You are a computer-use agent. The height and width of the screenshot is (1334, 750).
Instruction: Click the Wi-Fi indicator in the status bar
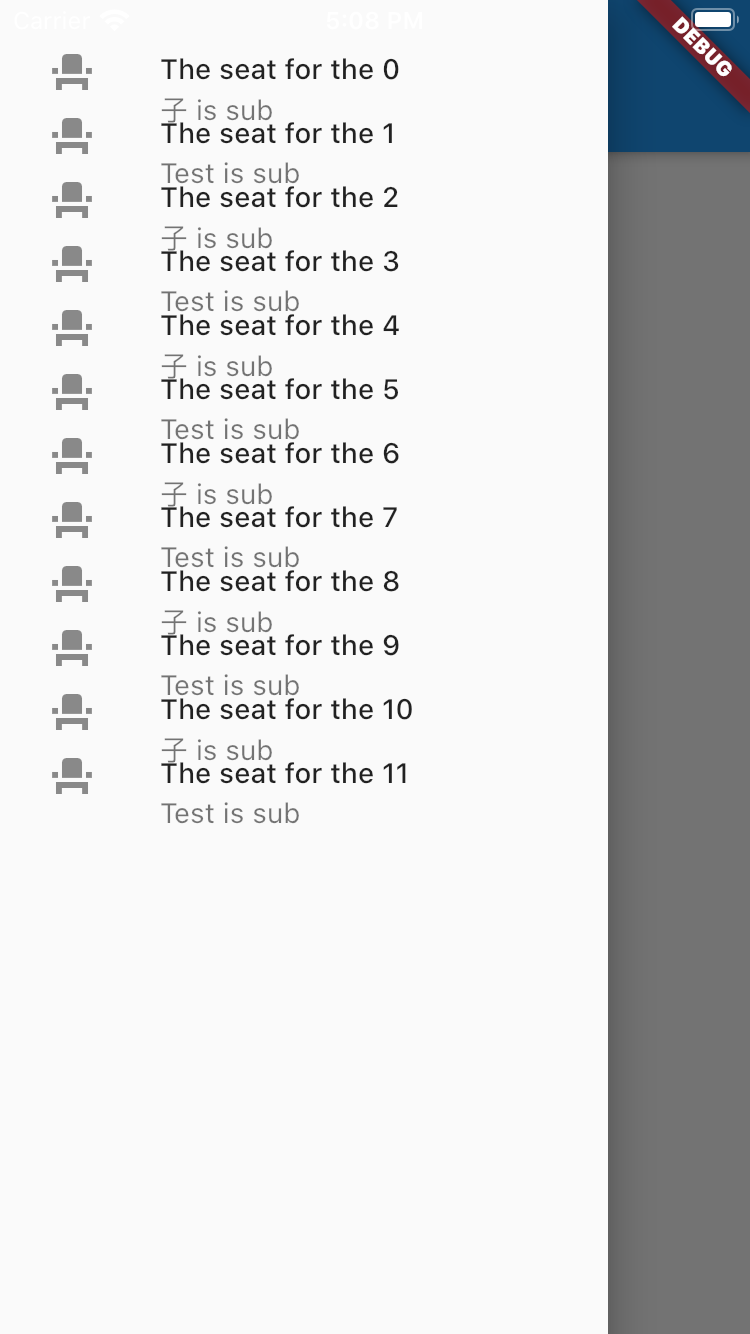click(115, 20)
